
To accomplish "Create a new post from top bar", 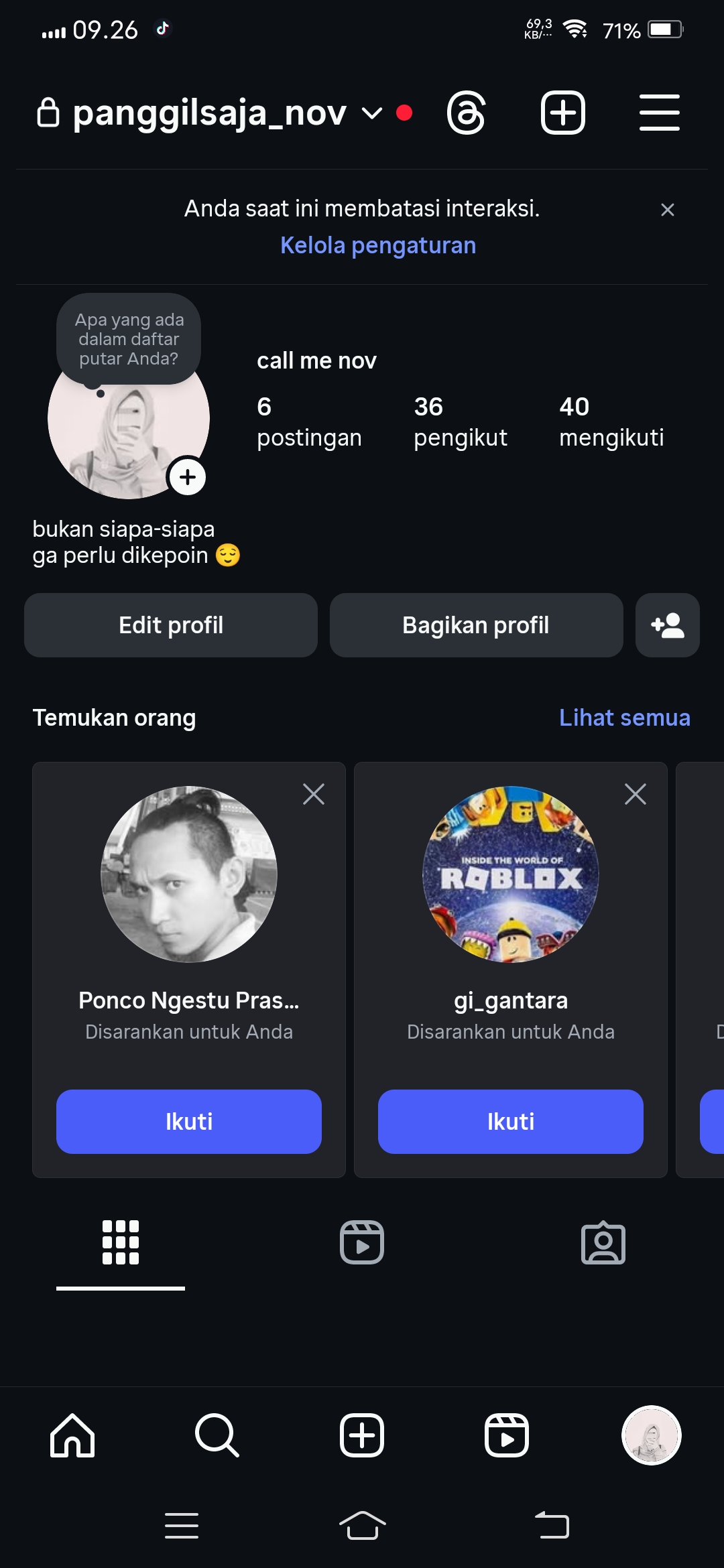I will pyautogui.click(x=562, y=113).
